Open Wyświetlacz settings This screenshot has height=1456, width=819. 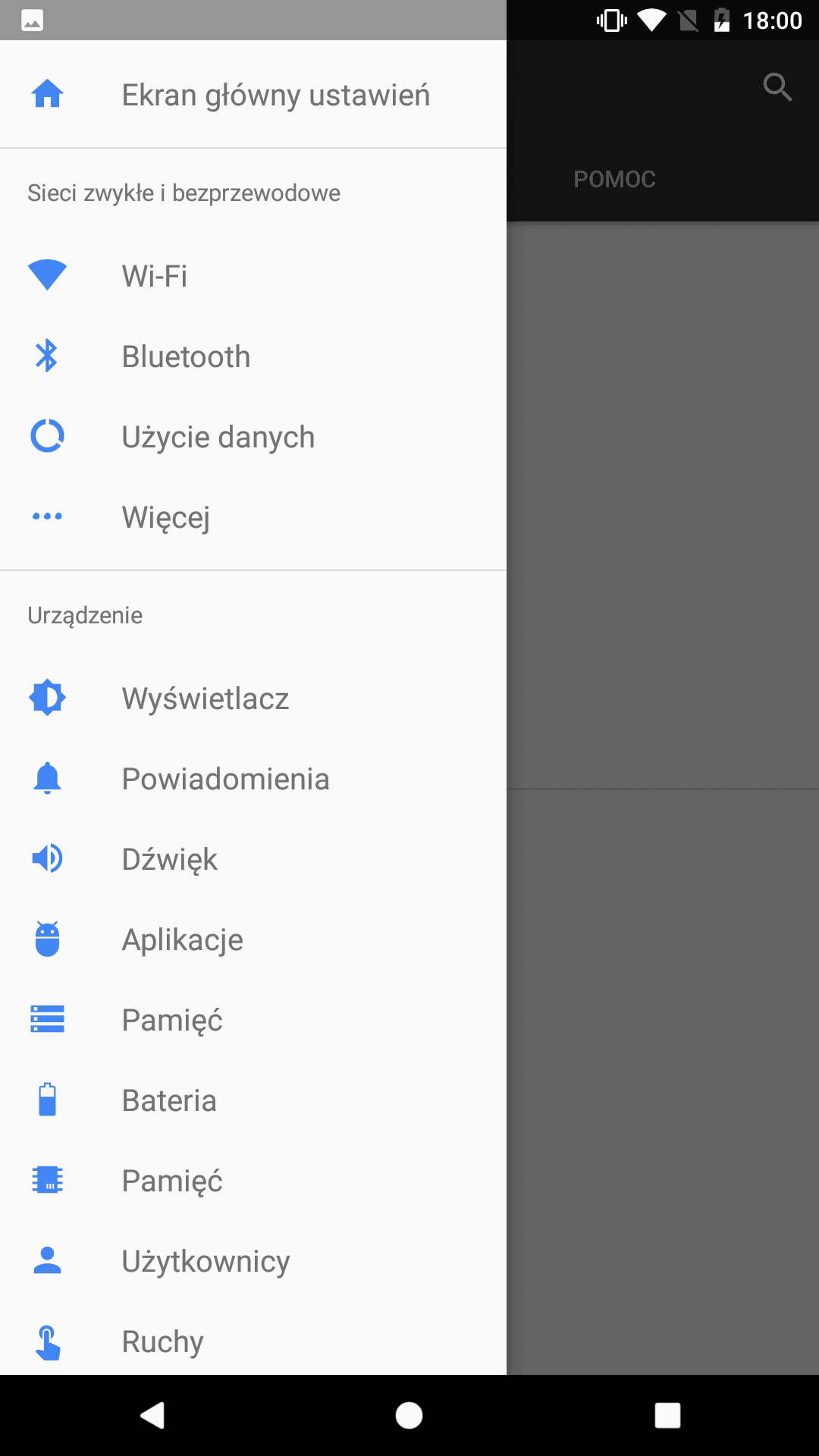(253, 698)
